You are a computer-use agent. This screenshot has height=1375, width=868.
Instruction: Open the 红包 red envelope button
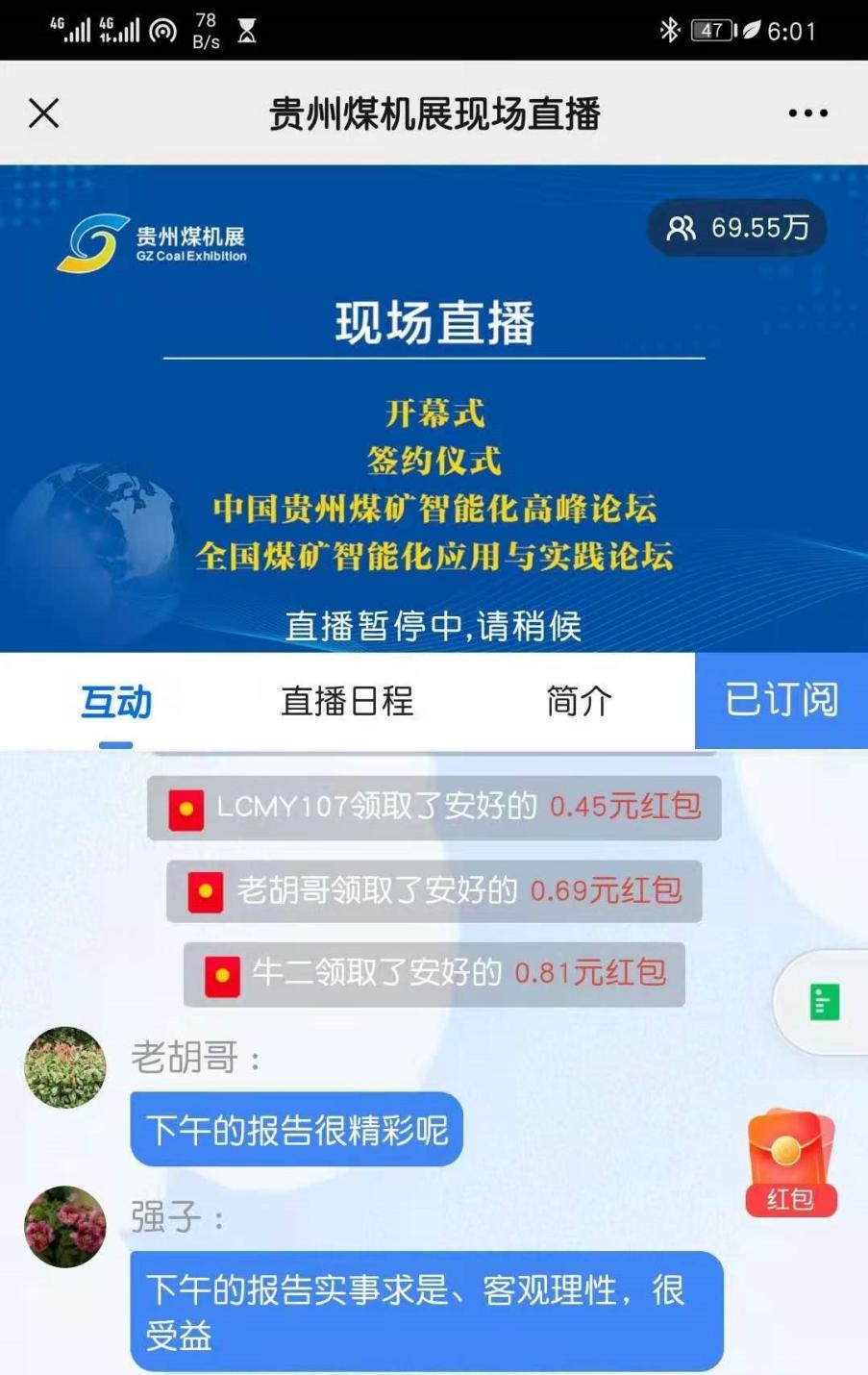tap(791, 1163)
